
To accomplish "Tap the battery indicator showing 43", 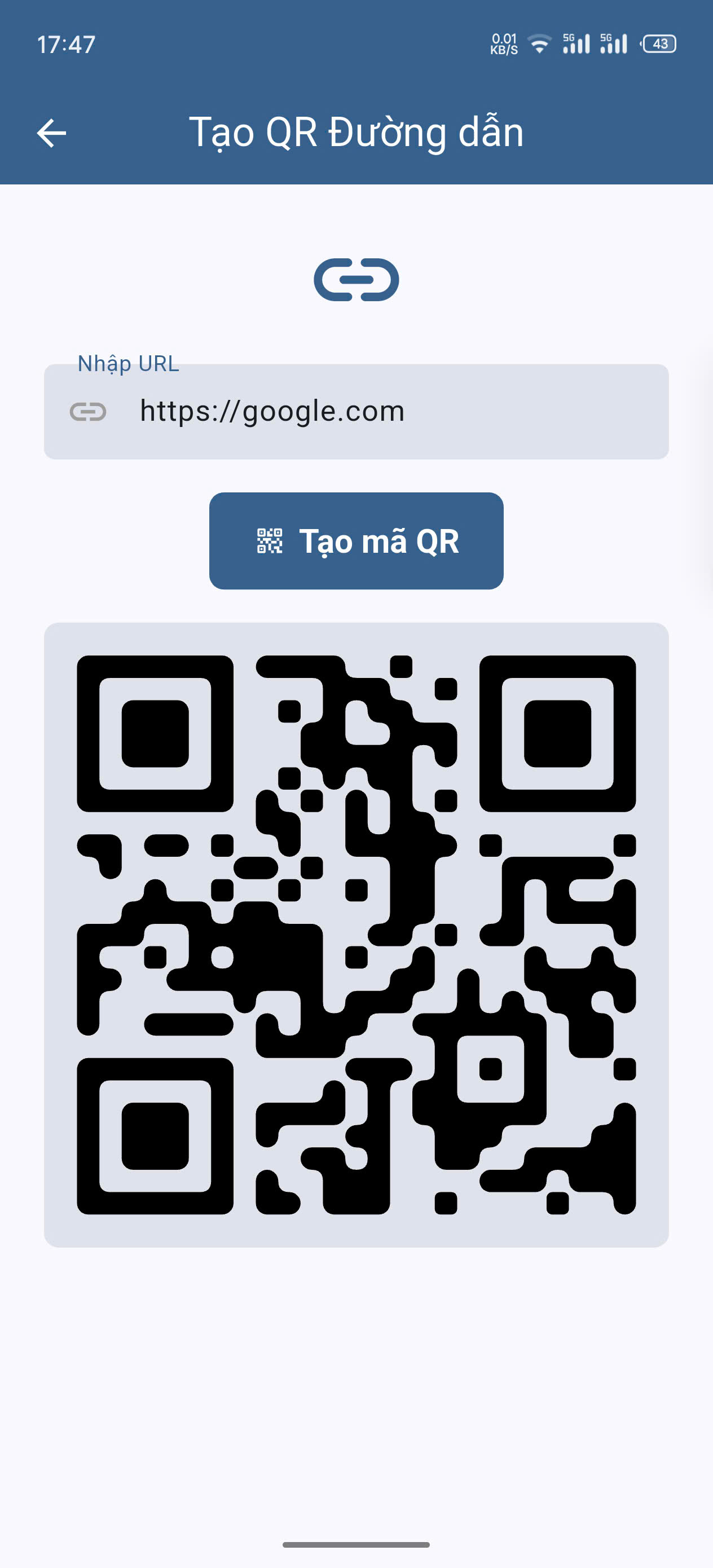I will (x=660, y=44).
